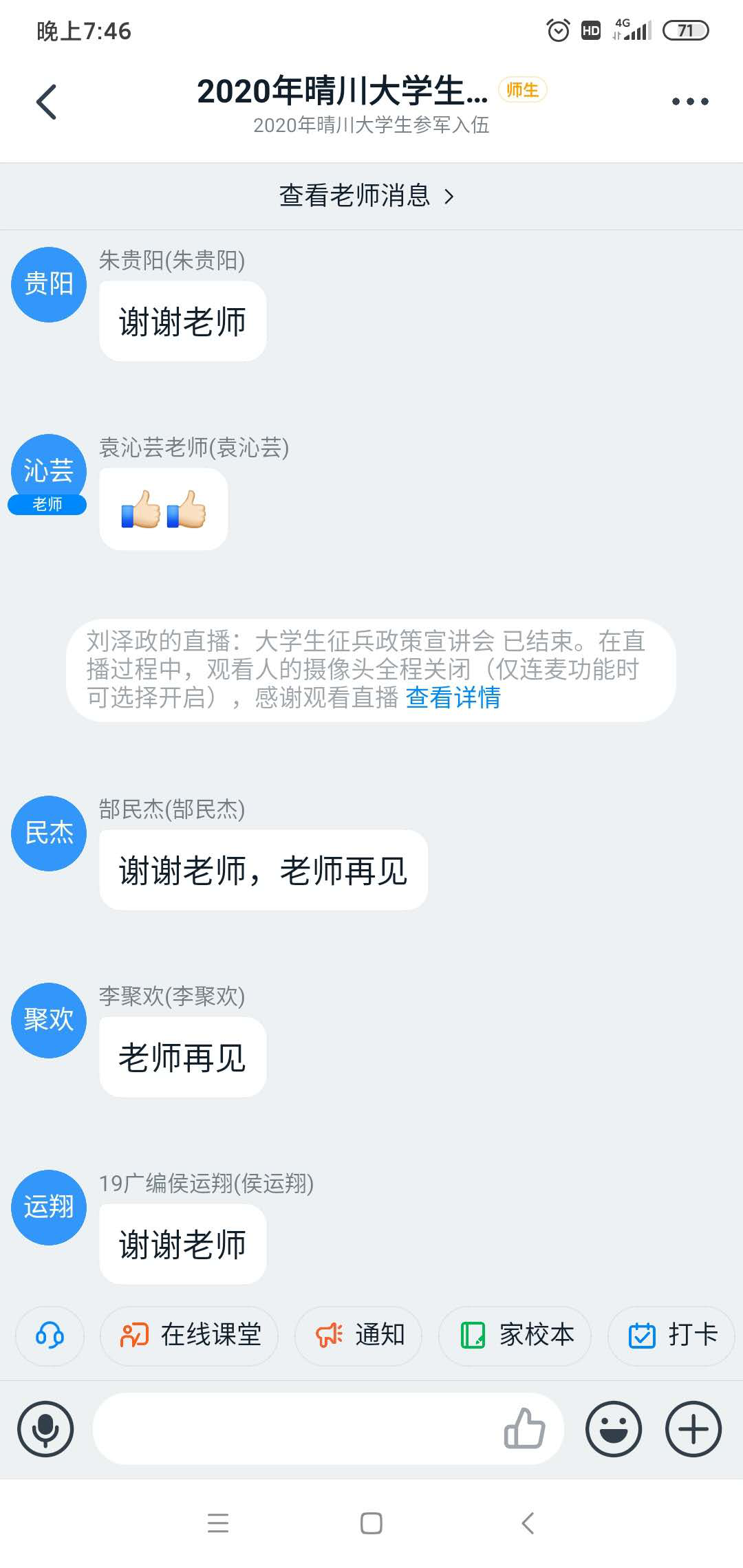
Task: Open the 家校本 homework book
Action: pyautogui.click(x=515, y=1336)
